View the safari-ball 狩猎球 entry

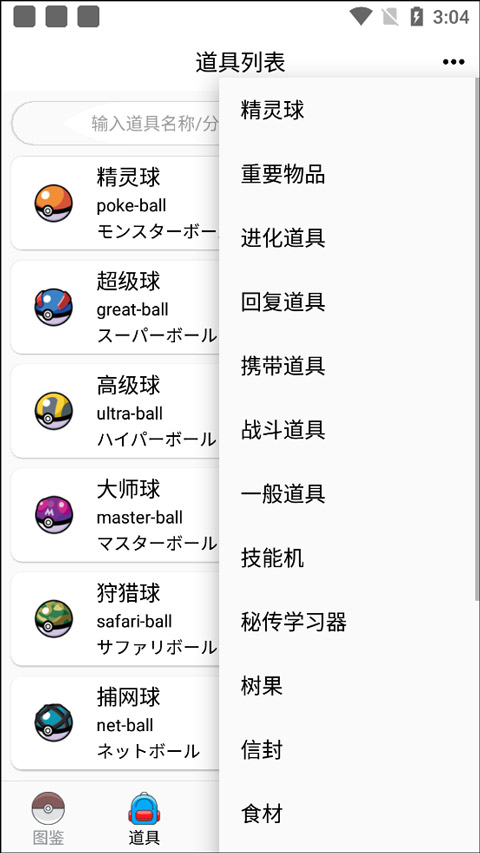click(x=115, y=619)
